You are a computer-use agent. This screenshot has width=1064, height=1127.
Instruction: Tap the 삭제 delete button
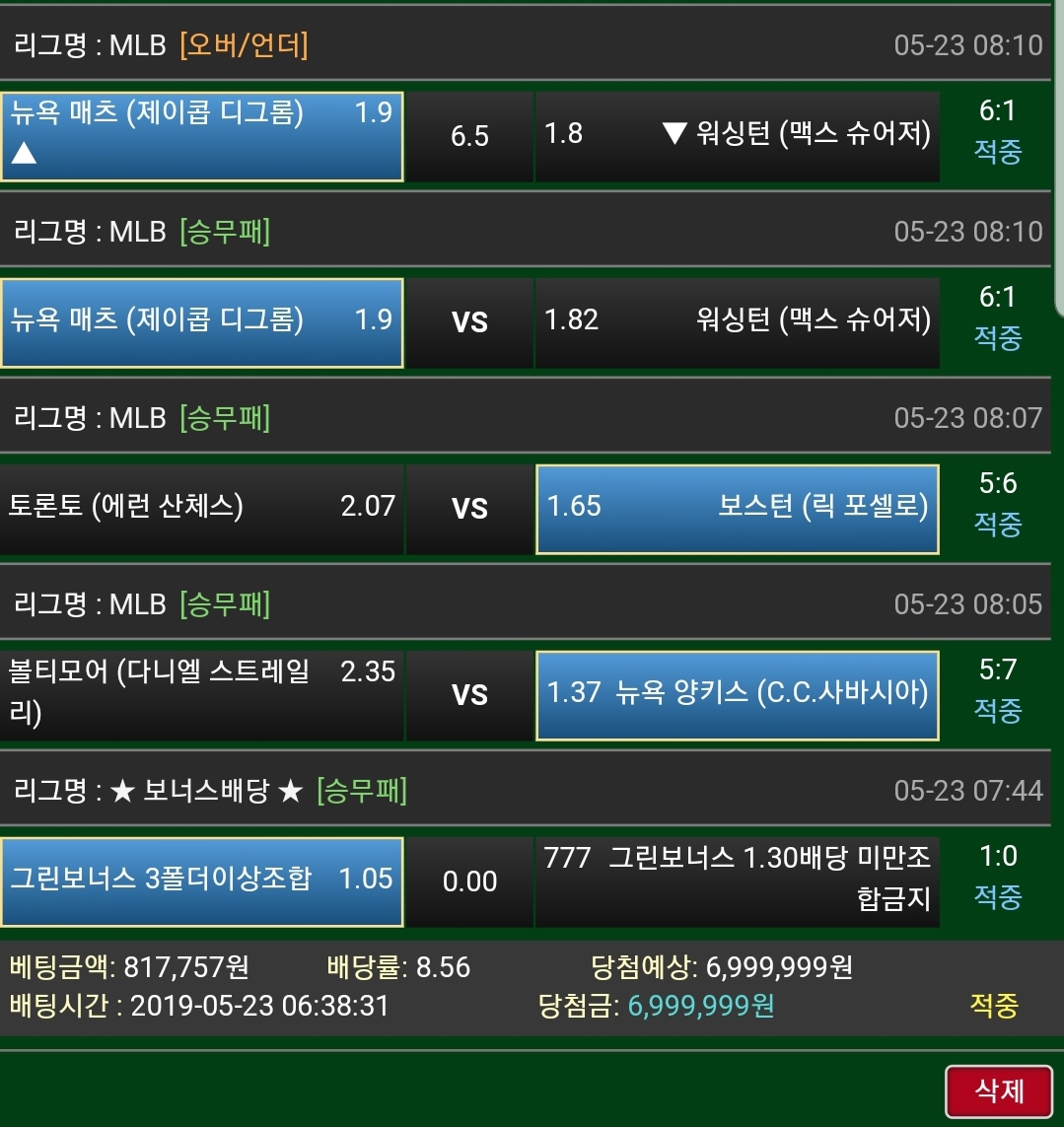point(998,1091)
